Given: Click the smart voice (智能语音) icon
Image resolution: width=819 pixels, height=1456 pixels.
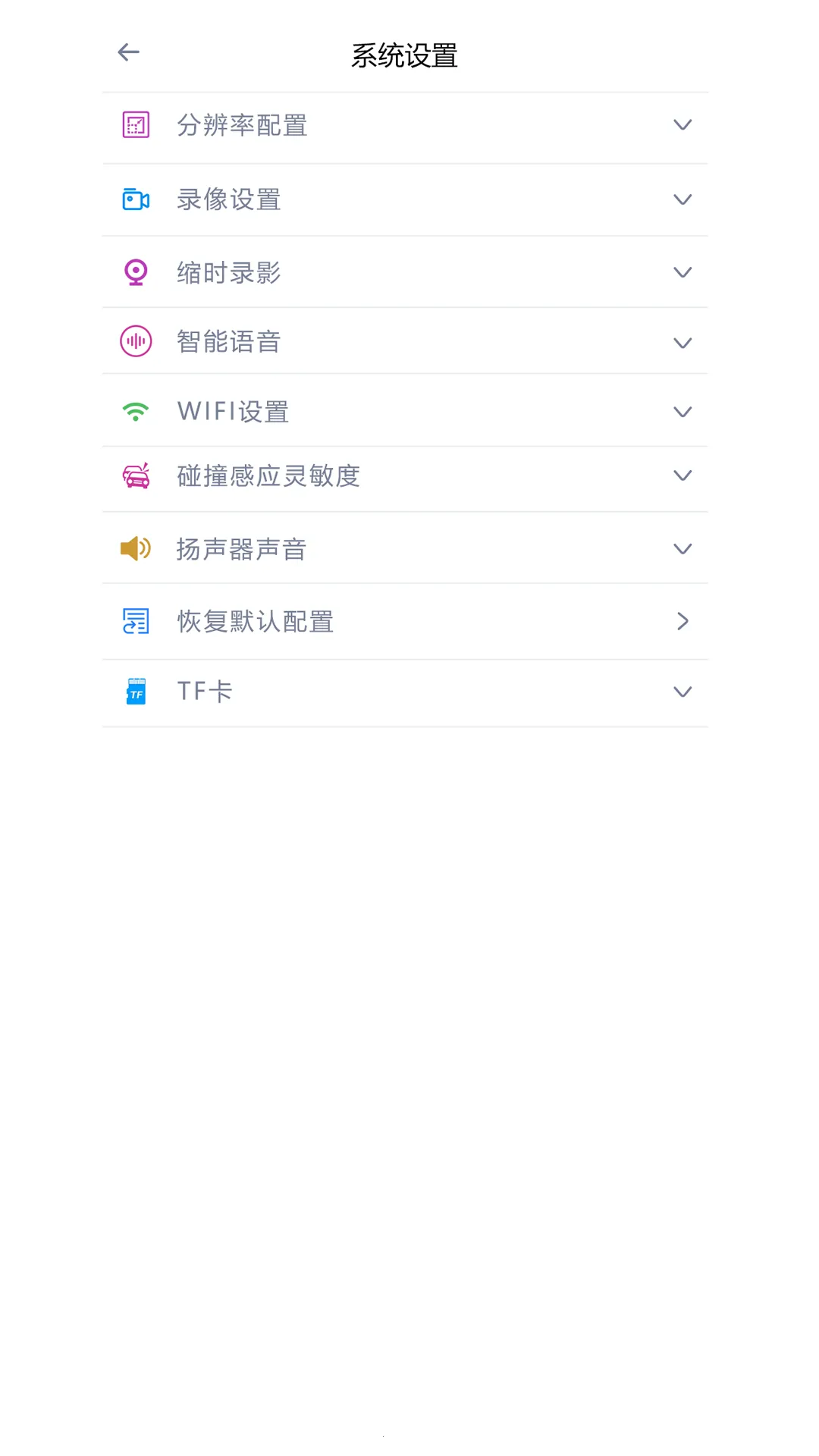Looking at the screenshot, I should [x=135, y=341].
